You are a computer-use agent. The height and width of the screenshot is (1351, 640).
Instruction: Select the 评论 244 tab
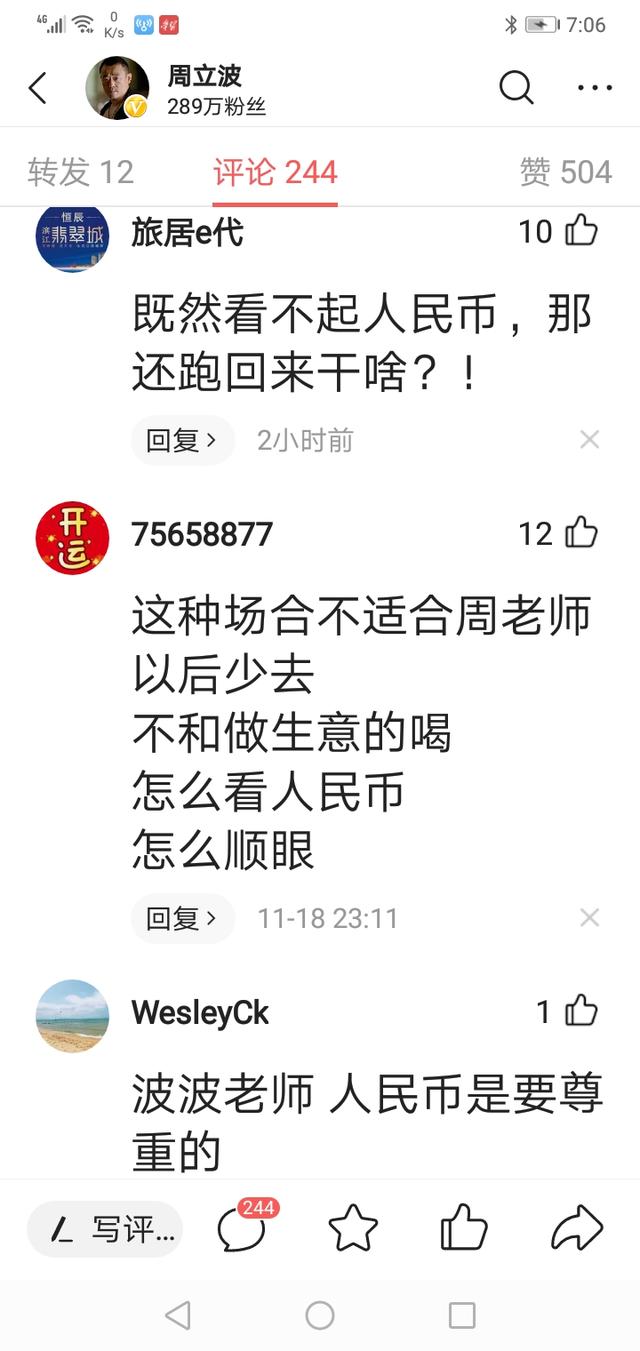tap(275, 172)
